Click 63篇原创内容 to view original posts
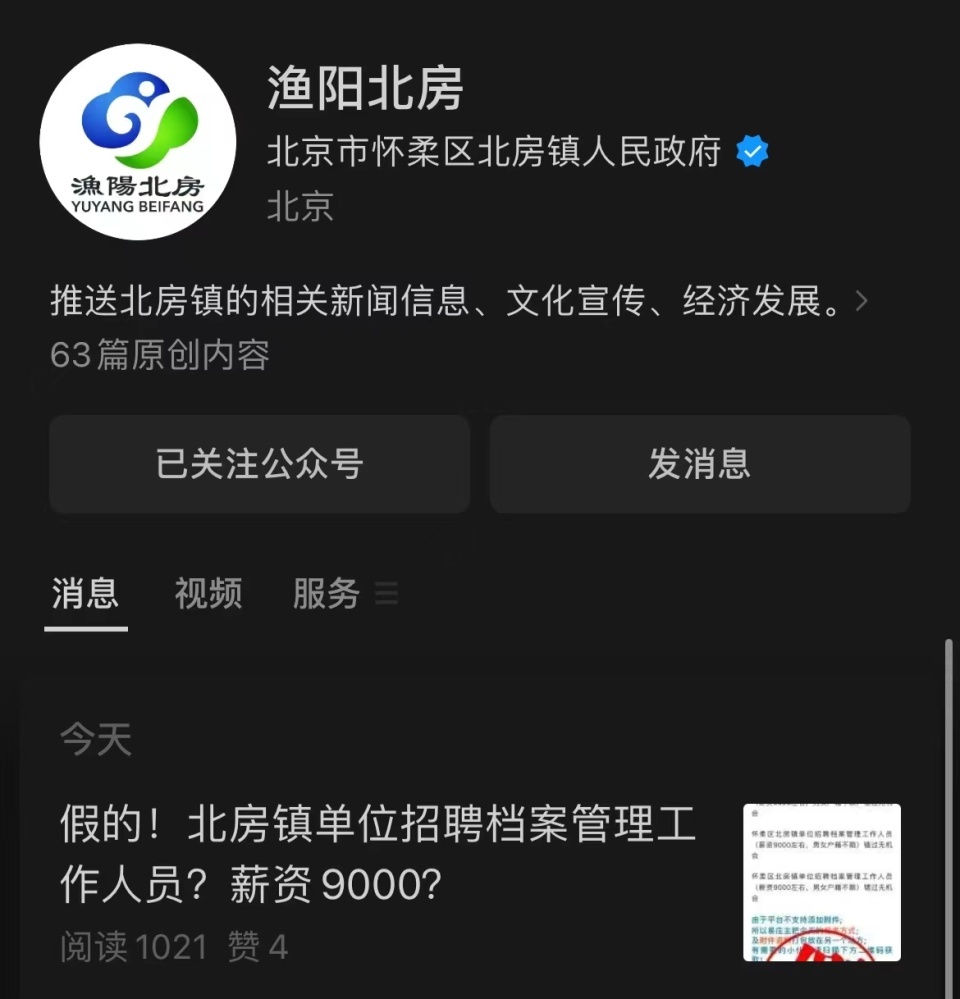The width and height of the screenshot is (960, 999). pyautogui.click(x=160, y=357)
